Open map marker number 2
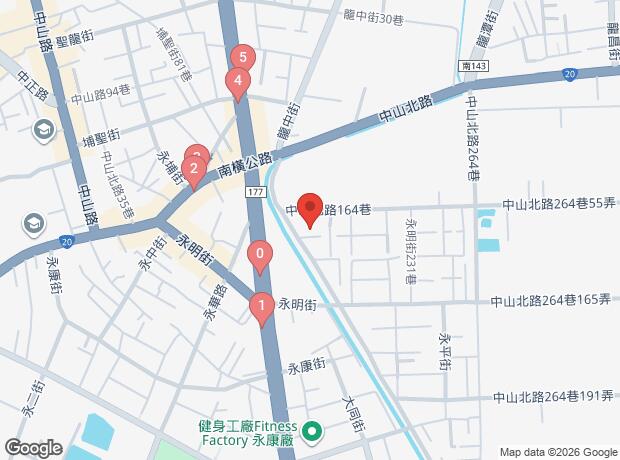This screenshot has width=620, height=460. click(192, 170)
